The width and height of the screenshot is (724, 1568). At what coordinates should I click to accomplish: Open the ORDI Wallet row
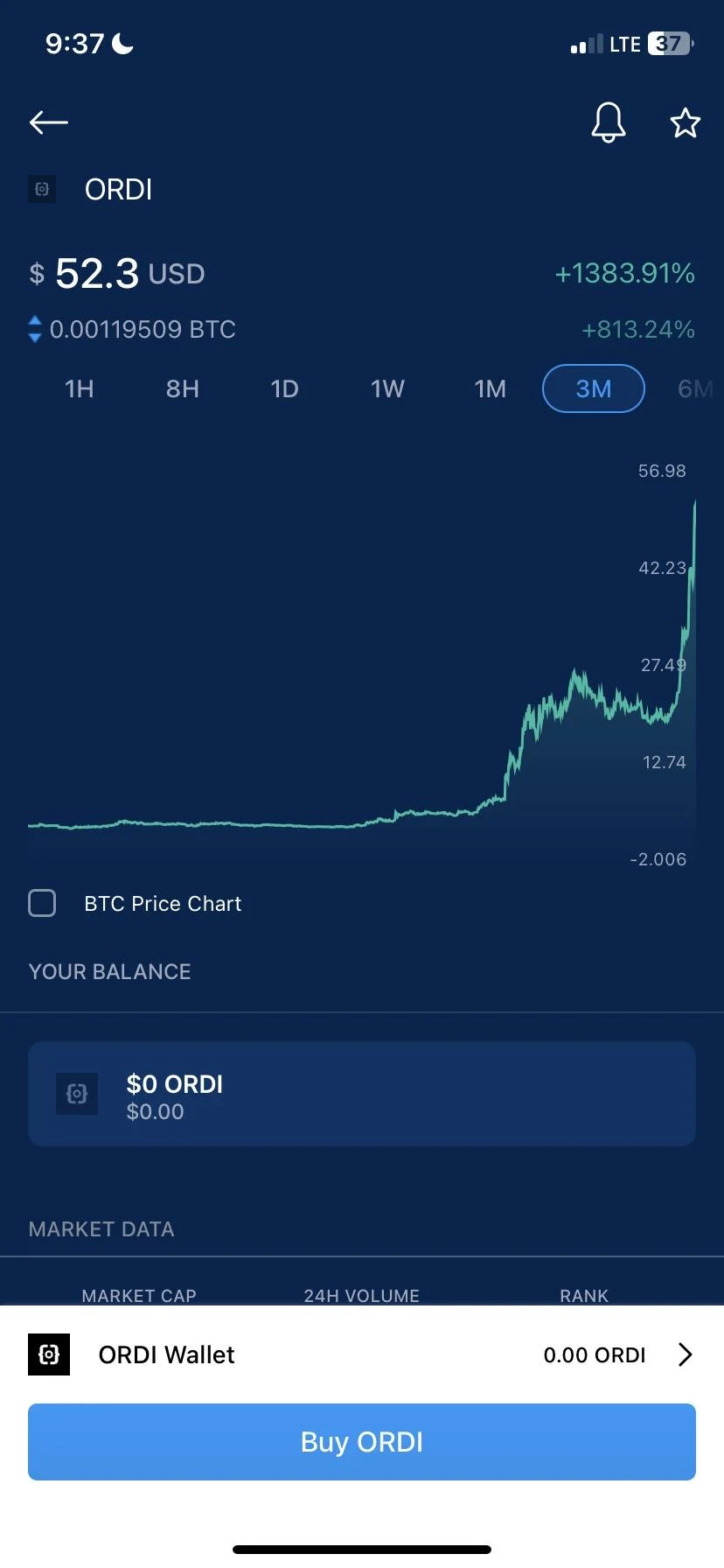click(362, 1354)
